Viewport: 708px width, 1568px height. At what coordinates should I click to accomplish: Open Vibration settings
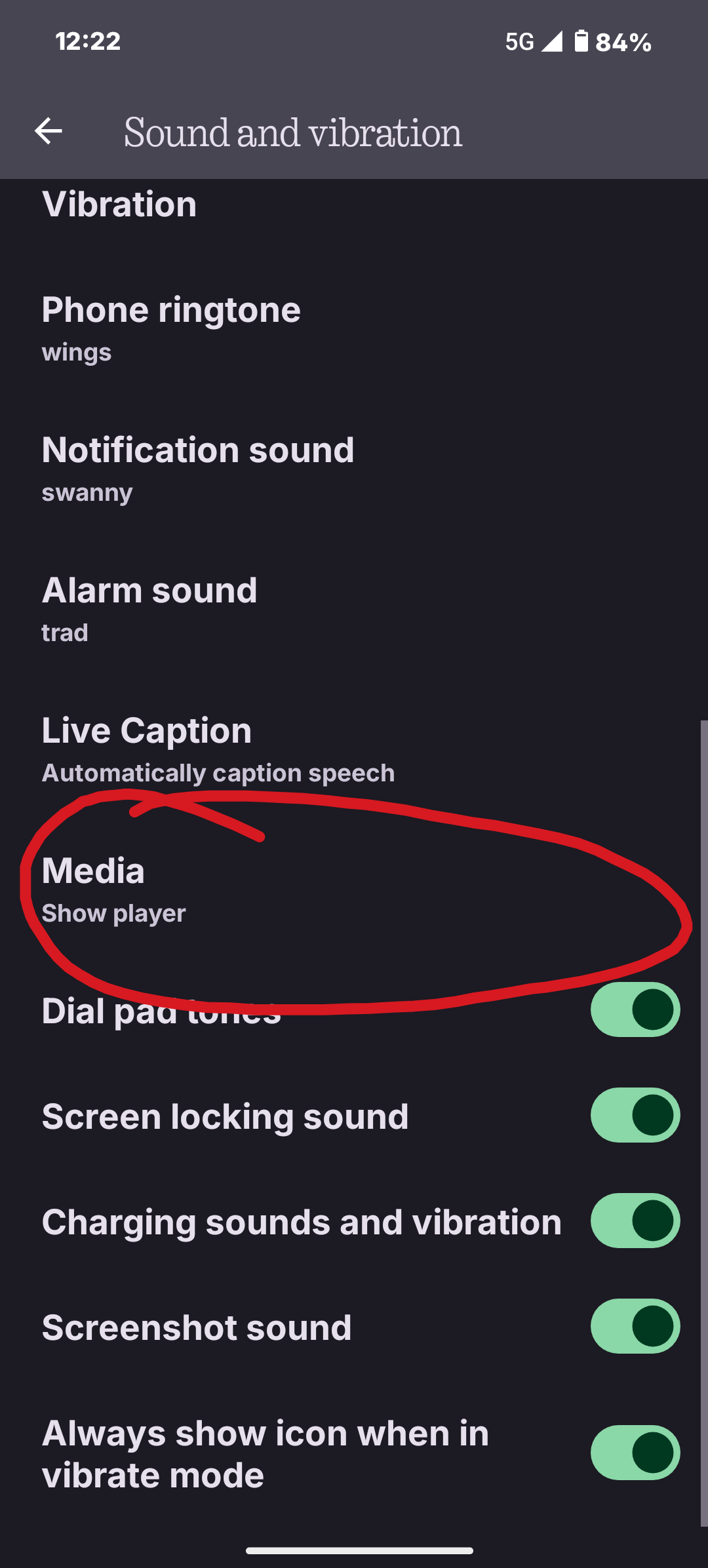click(x=119, y=205)
